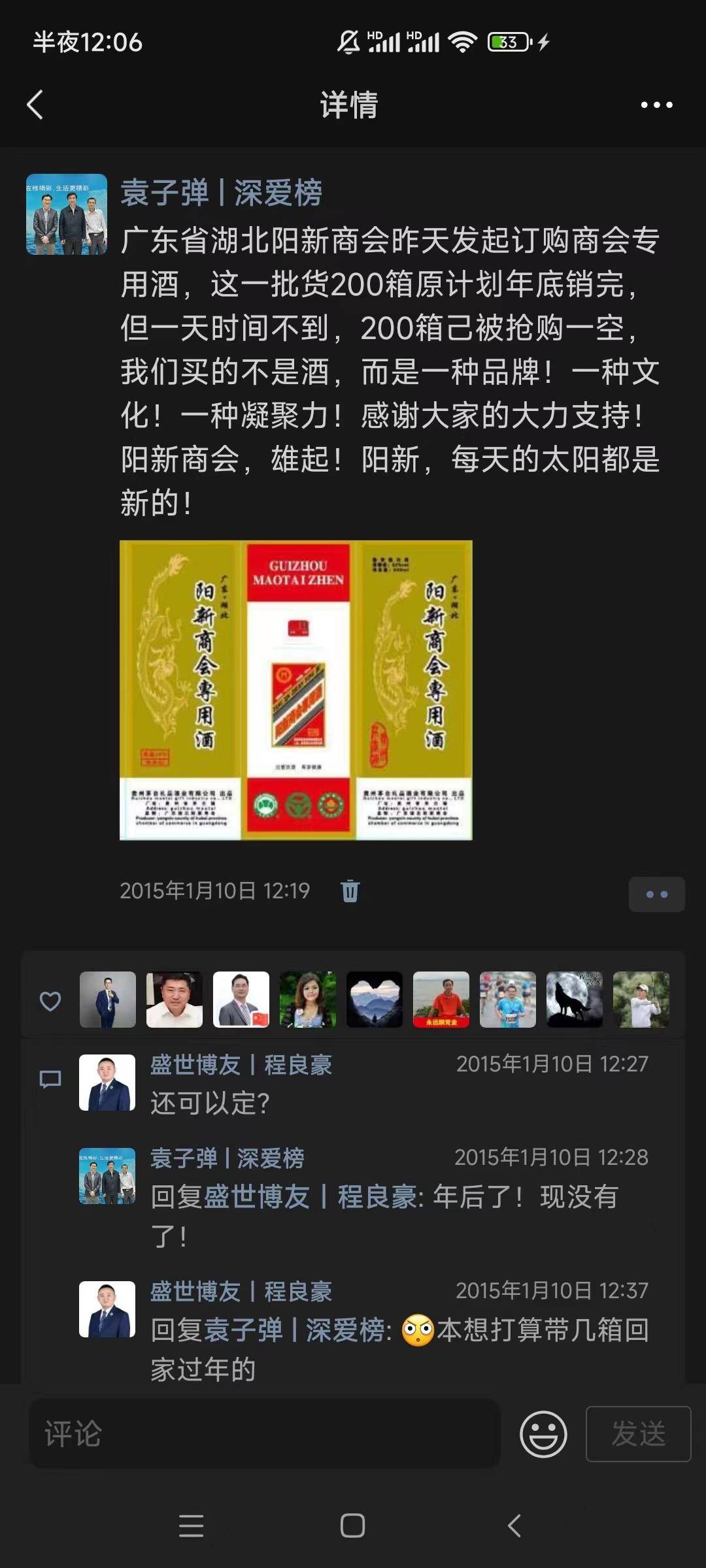Image resolution: width=706 pixels, height=1568 pixels.
Task: View the golfer avatar in the likes row
Action: click(x=641, y=1000)
